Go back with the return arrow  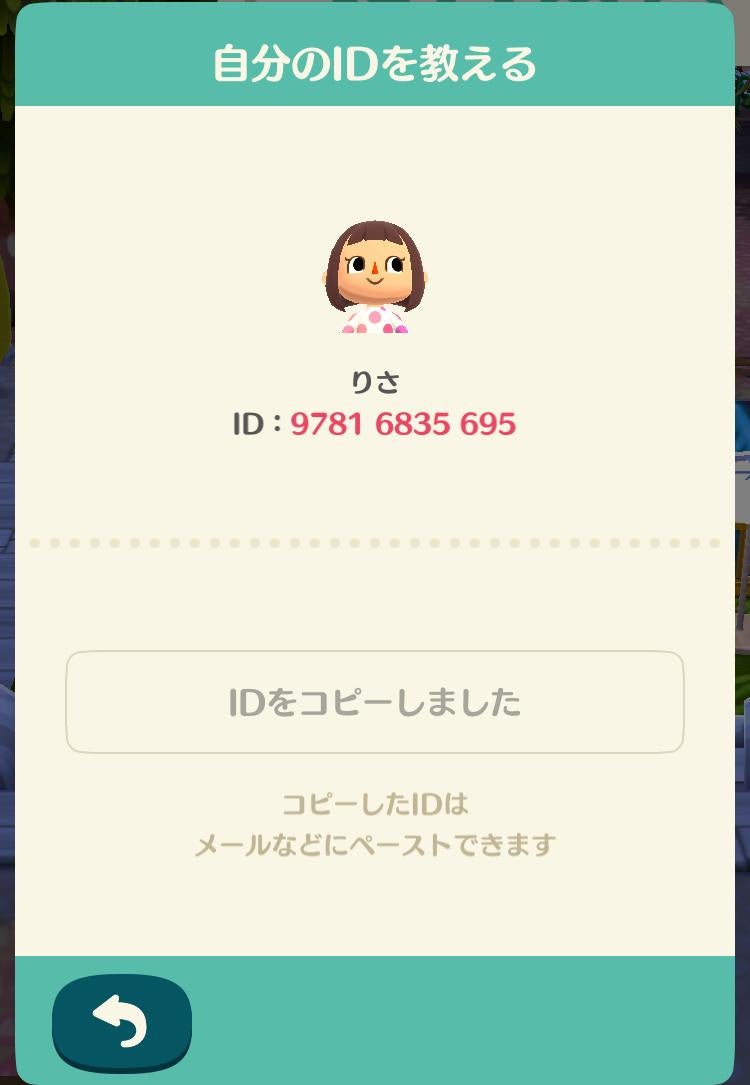click(x=121, y=1022)
